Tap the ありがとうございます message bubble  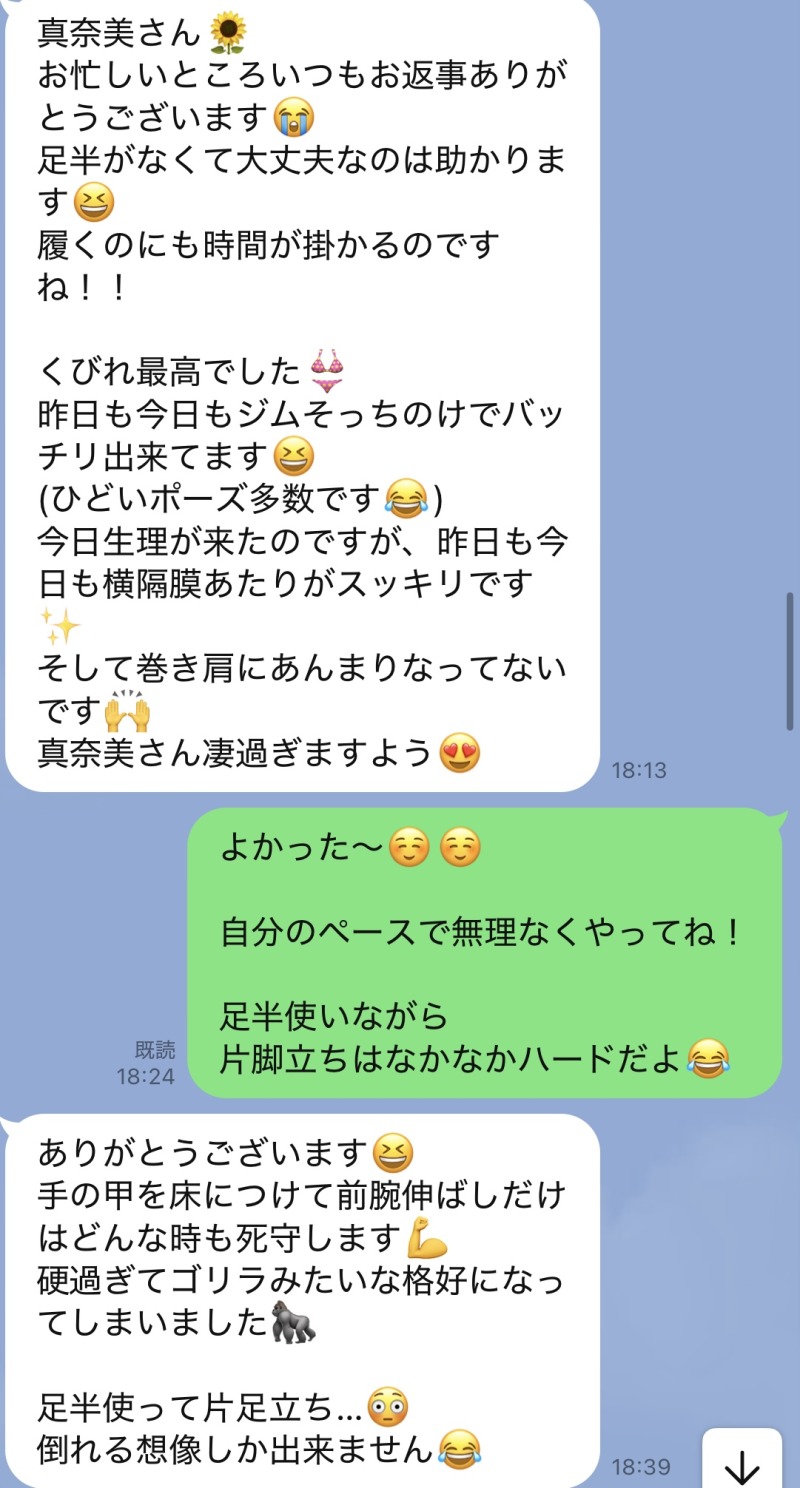300,1290
